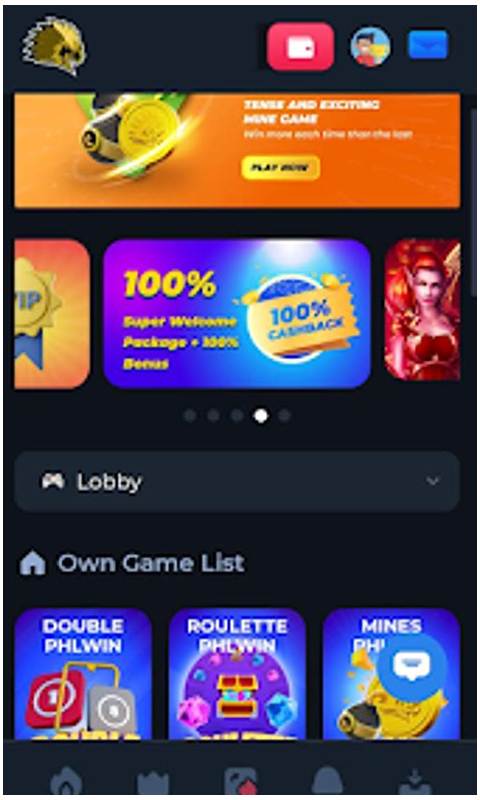
Task: Tap the bell icon in bottom navigation
Action: pyautogui.click(x=327, y=782)
